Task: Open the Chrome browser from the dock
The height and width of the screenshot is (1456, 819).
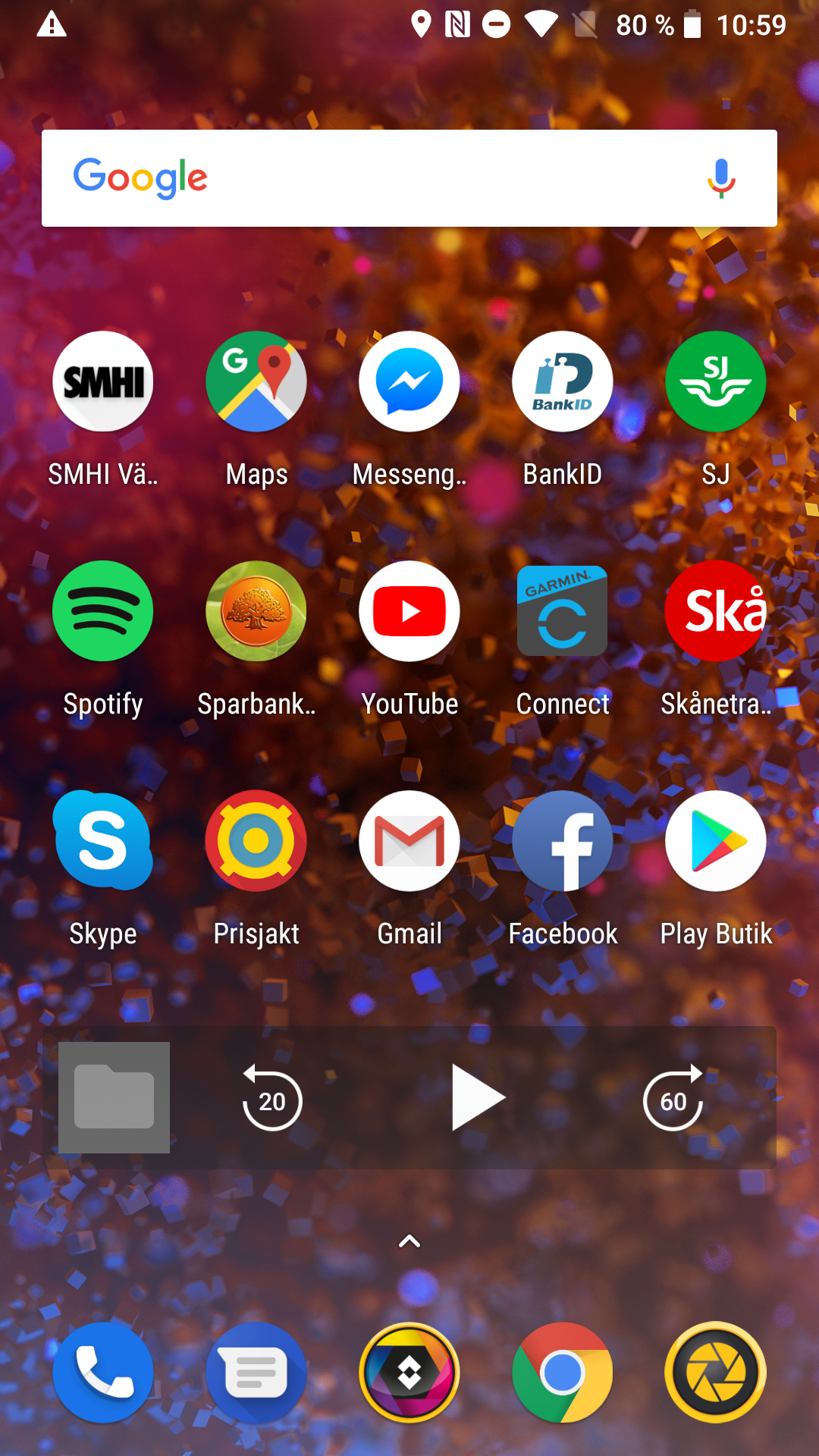Action: point(563,1373)
